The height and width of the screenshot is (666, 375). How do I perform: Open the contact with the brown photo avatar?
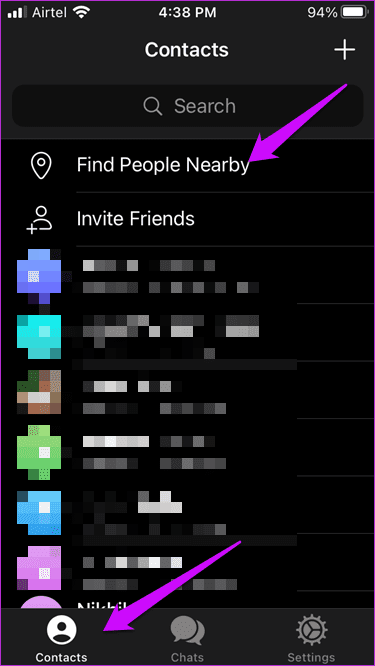188,390
